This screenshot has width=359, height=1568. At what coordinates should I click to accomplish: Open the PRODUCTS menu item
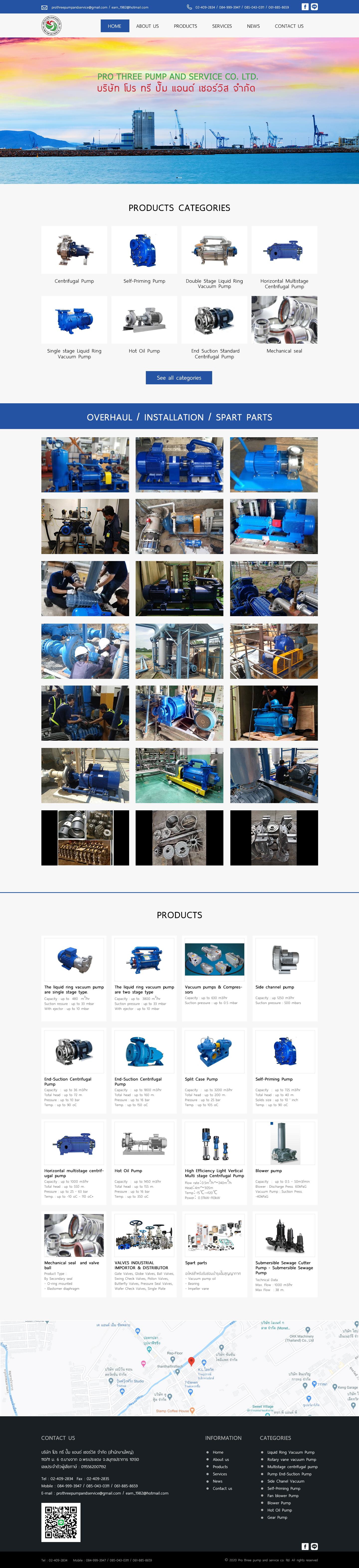[x=185, y=26]
